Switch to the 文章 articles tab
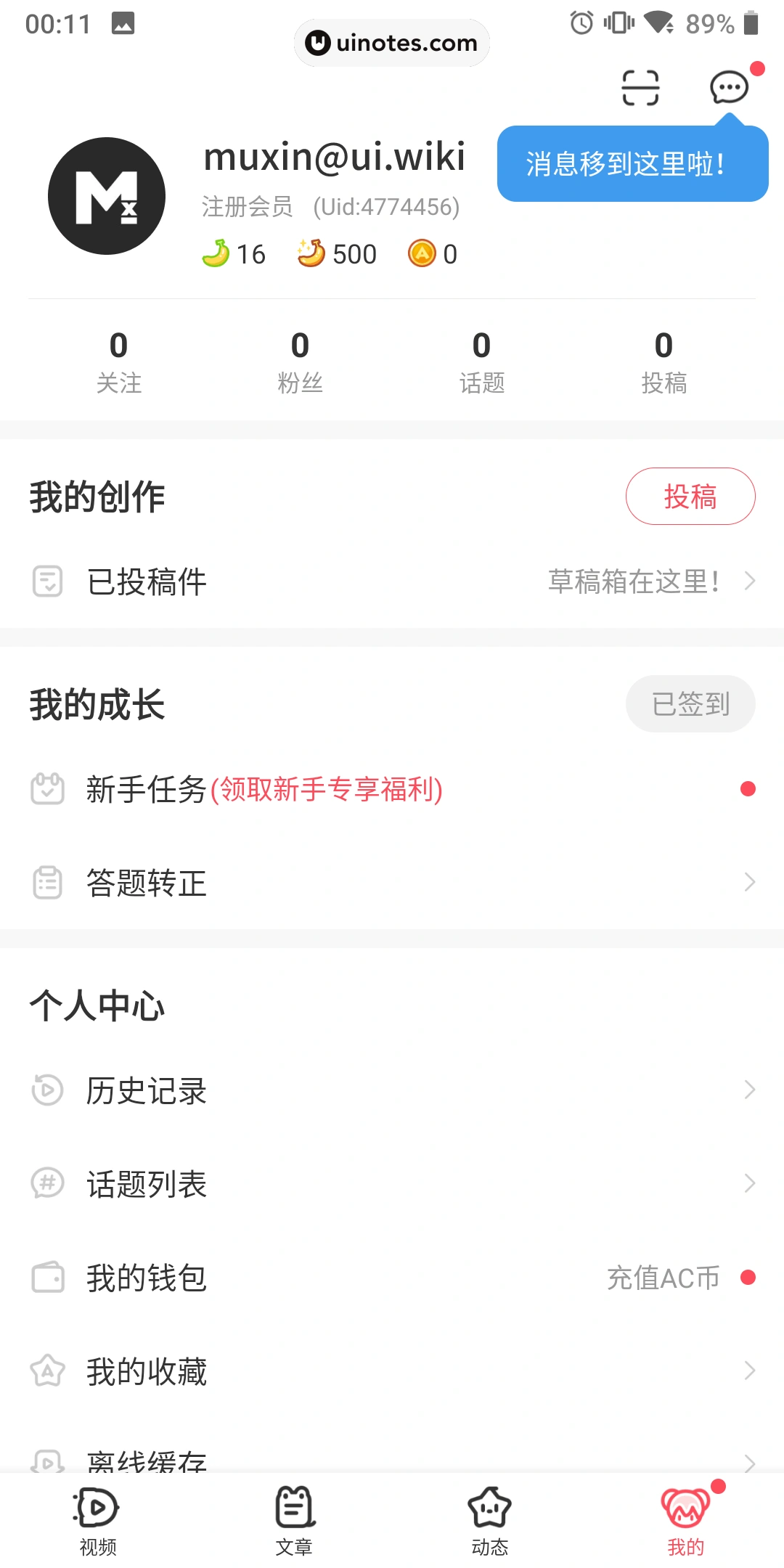The height and width of the screenshot is (1568, 784). 294,1520
